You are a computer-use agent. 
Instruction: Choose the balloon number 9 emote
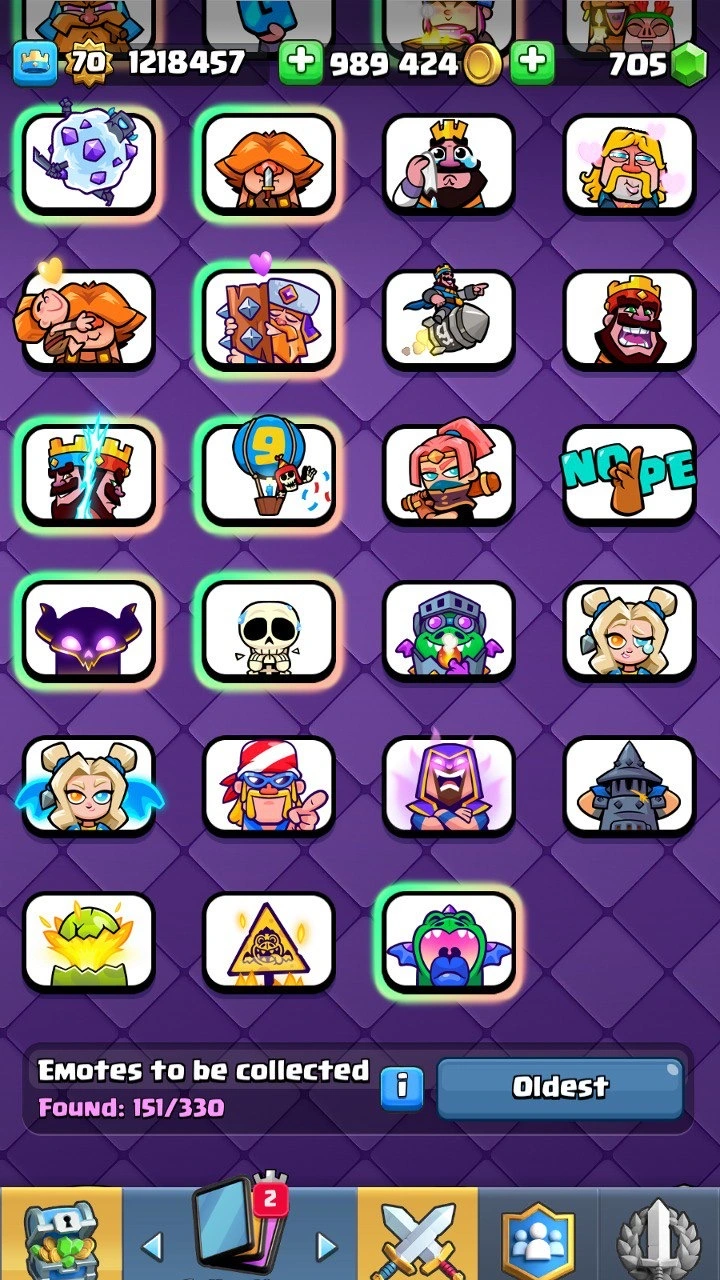(268, 475)
